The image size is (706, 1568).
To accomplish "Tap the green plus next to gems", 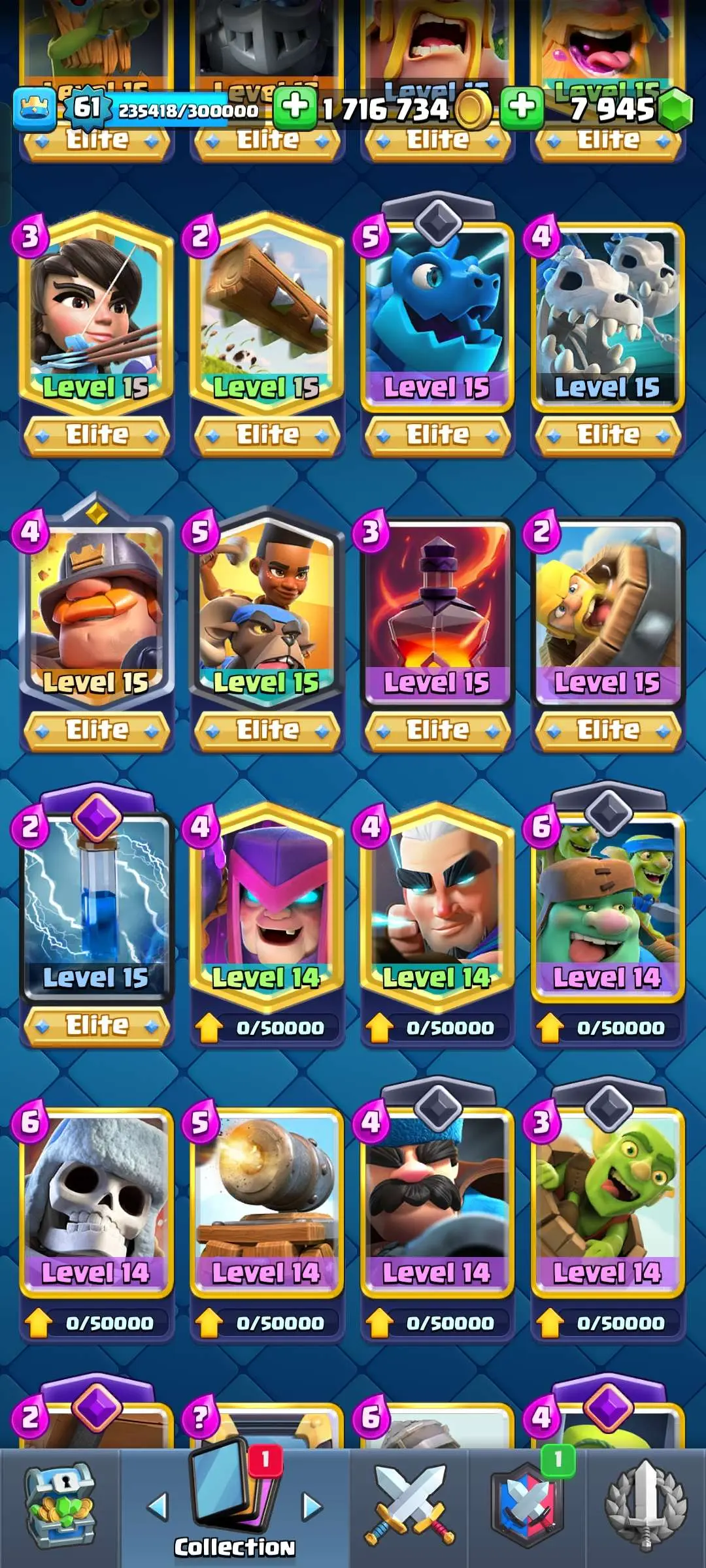I will pyautogui.click(x=522, y=107).
